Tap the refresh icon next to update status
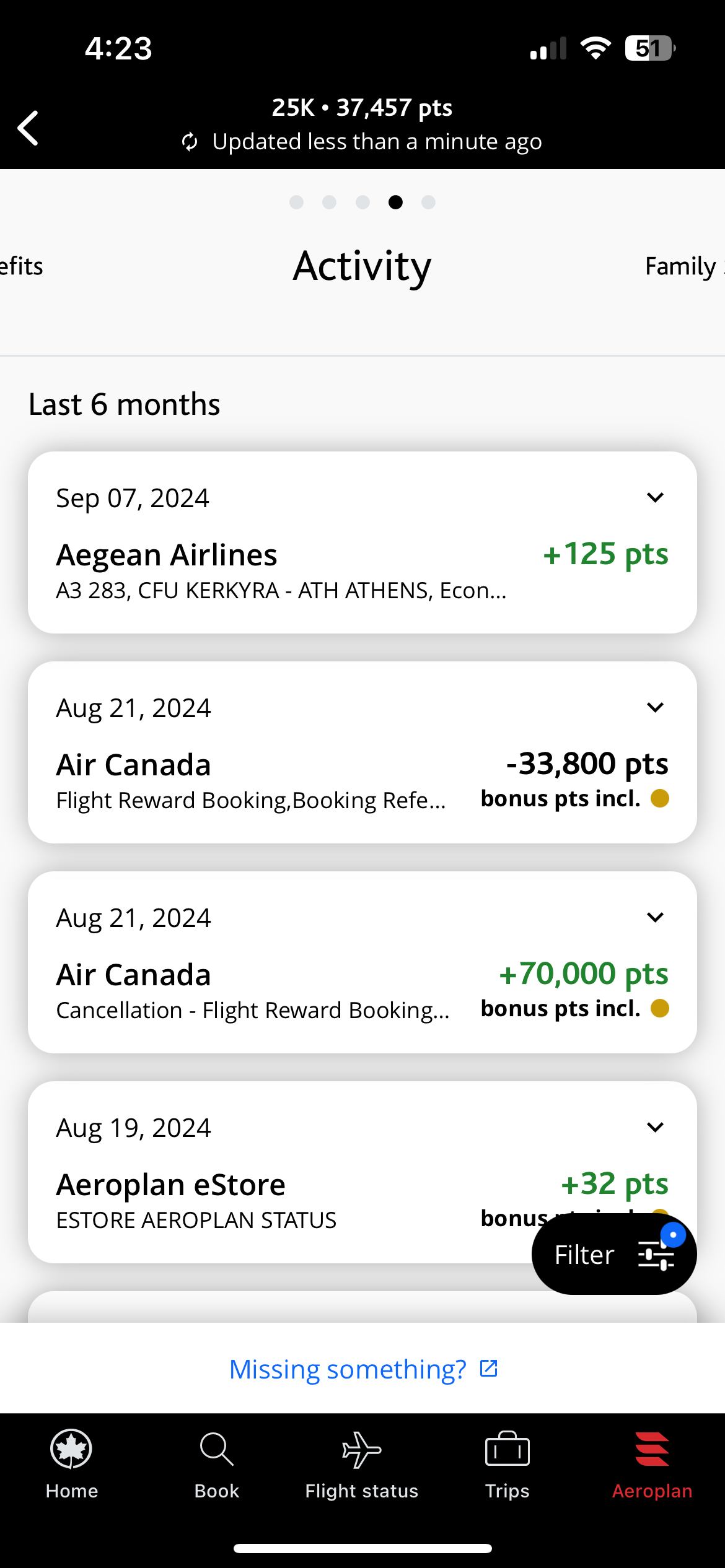 click(190, 142)
